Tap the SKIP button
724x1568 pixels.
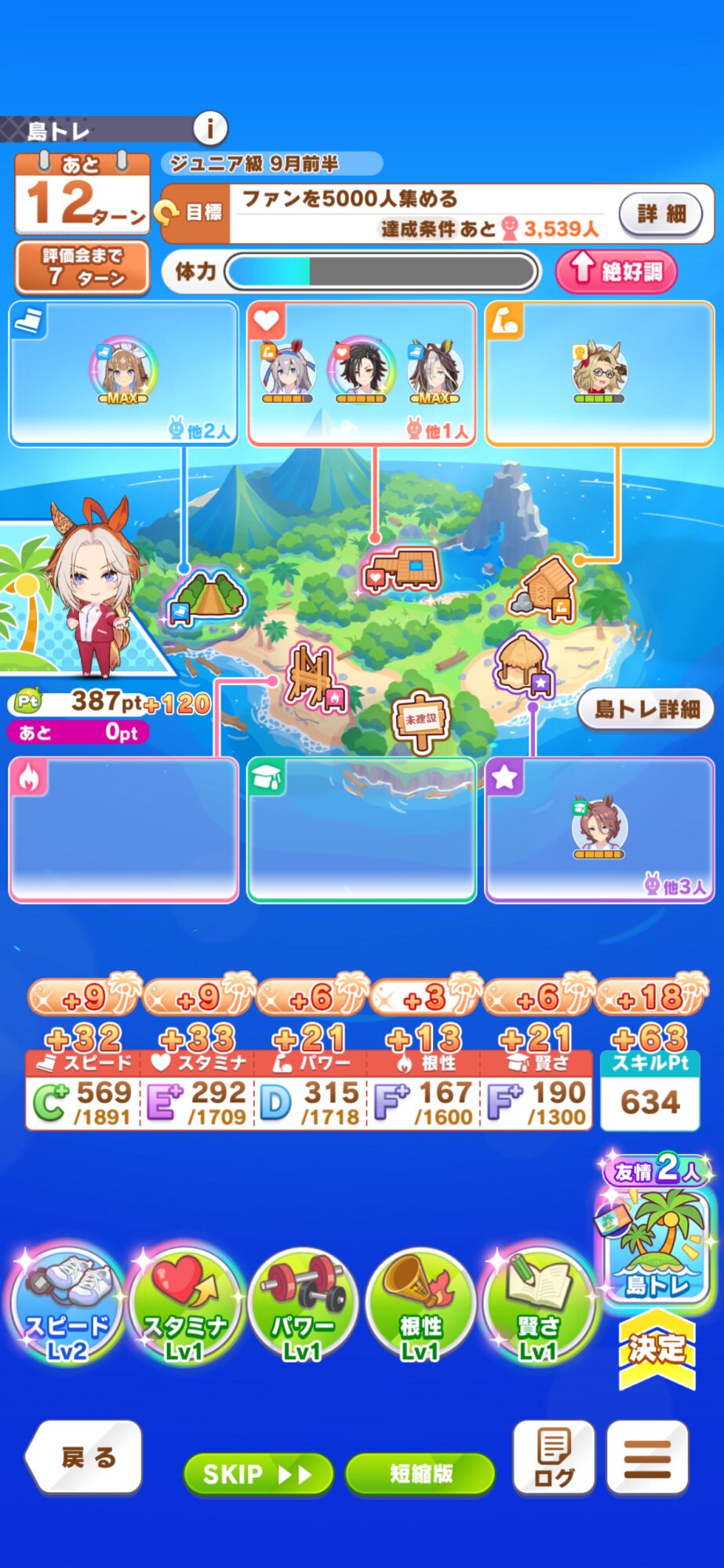(257, 1474)
